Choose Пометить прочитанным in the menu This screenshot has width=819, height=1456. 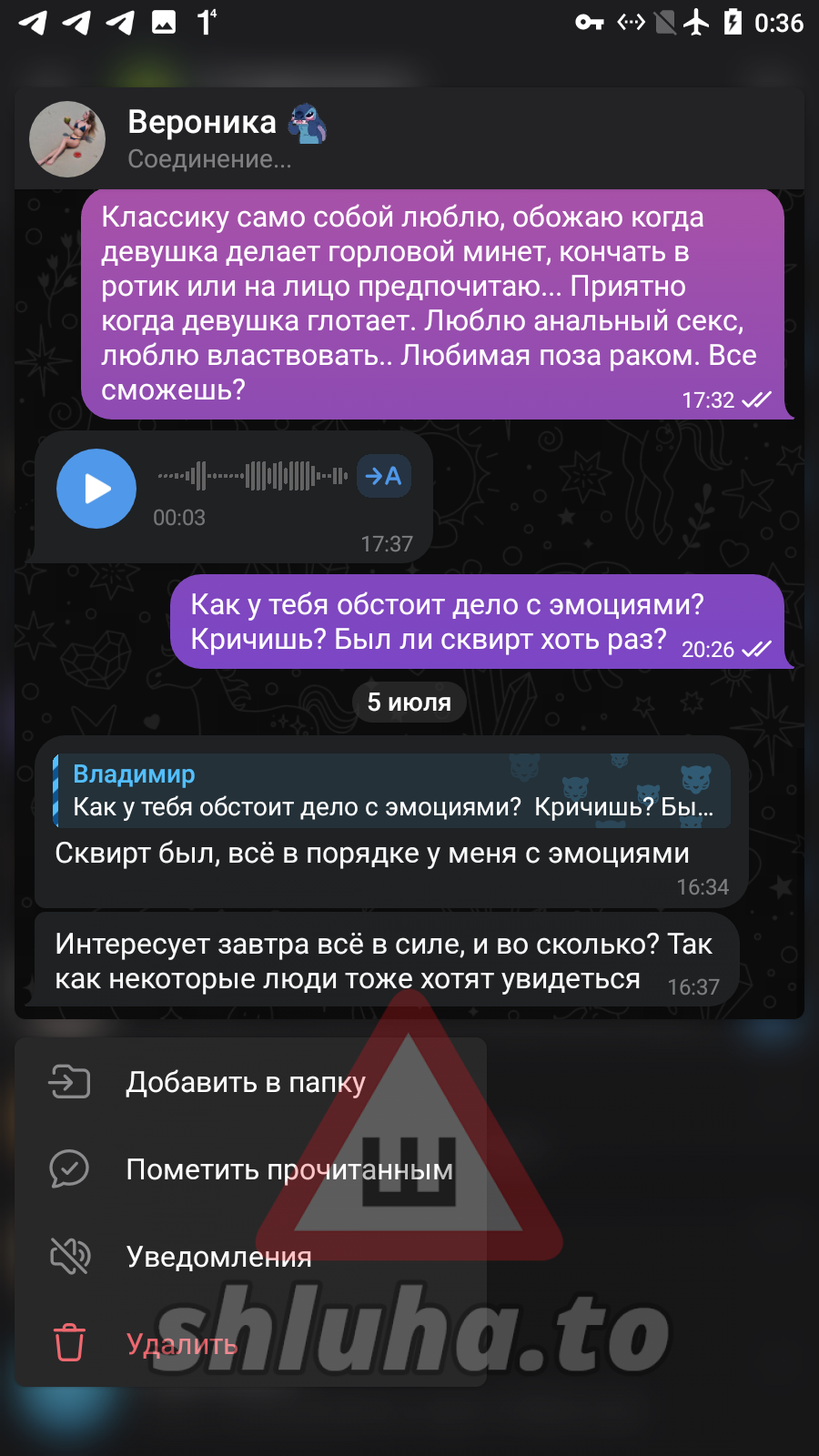(x=288, y=1169)
